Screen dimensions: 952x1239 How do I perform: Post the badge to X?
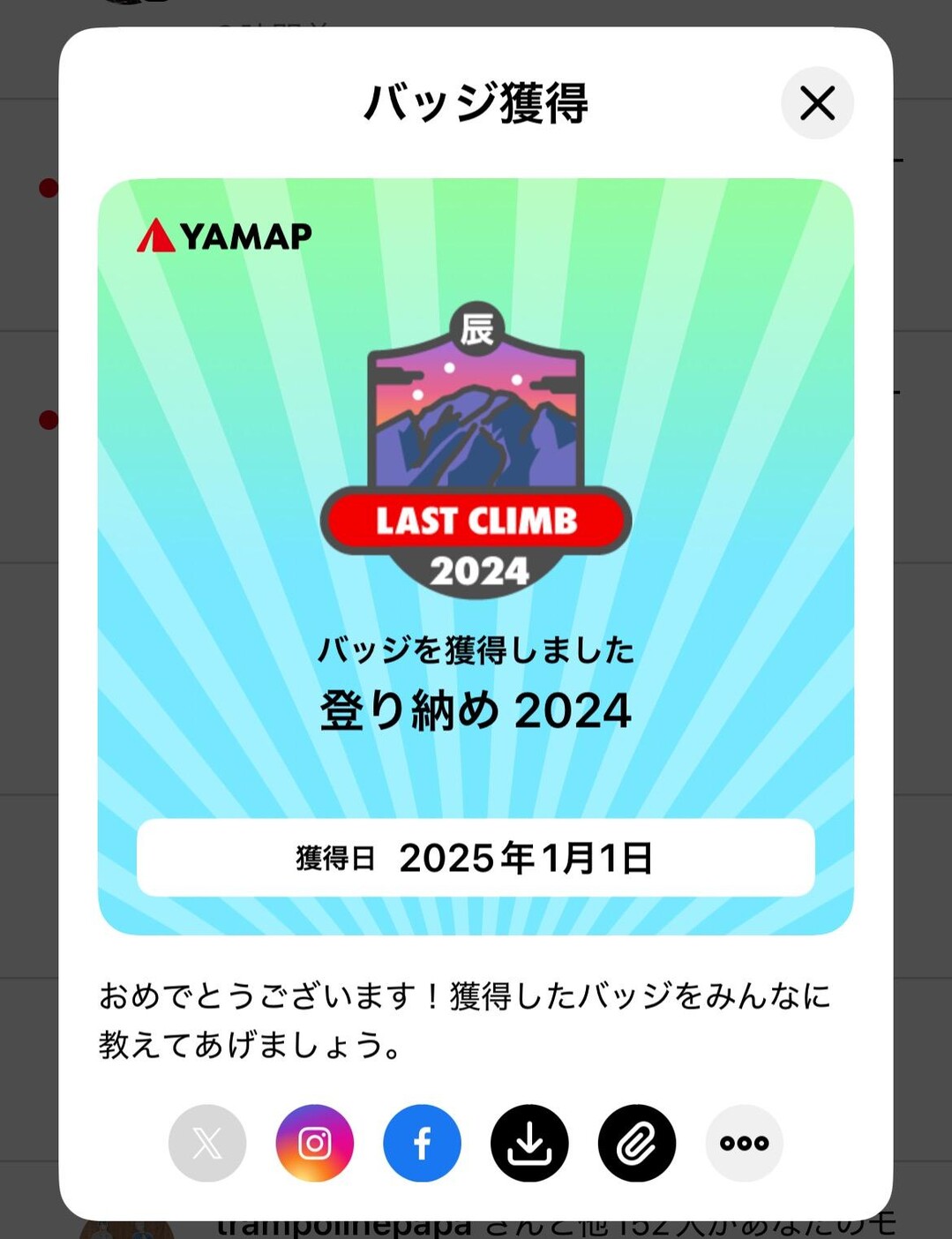pos(206,1142)
